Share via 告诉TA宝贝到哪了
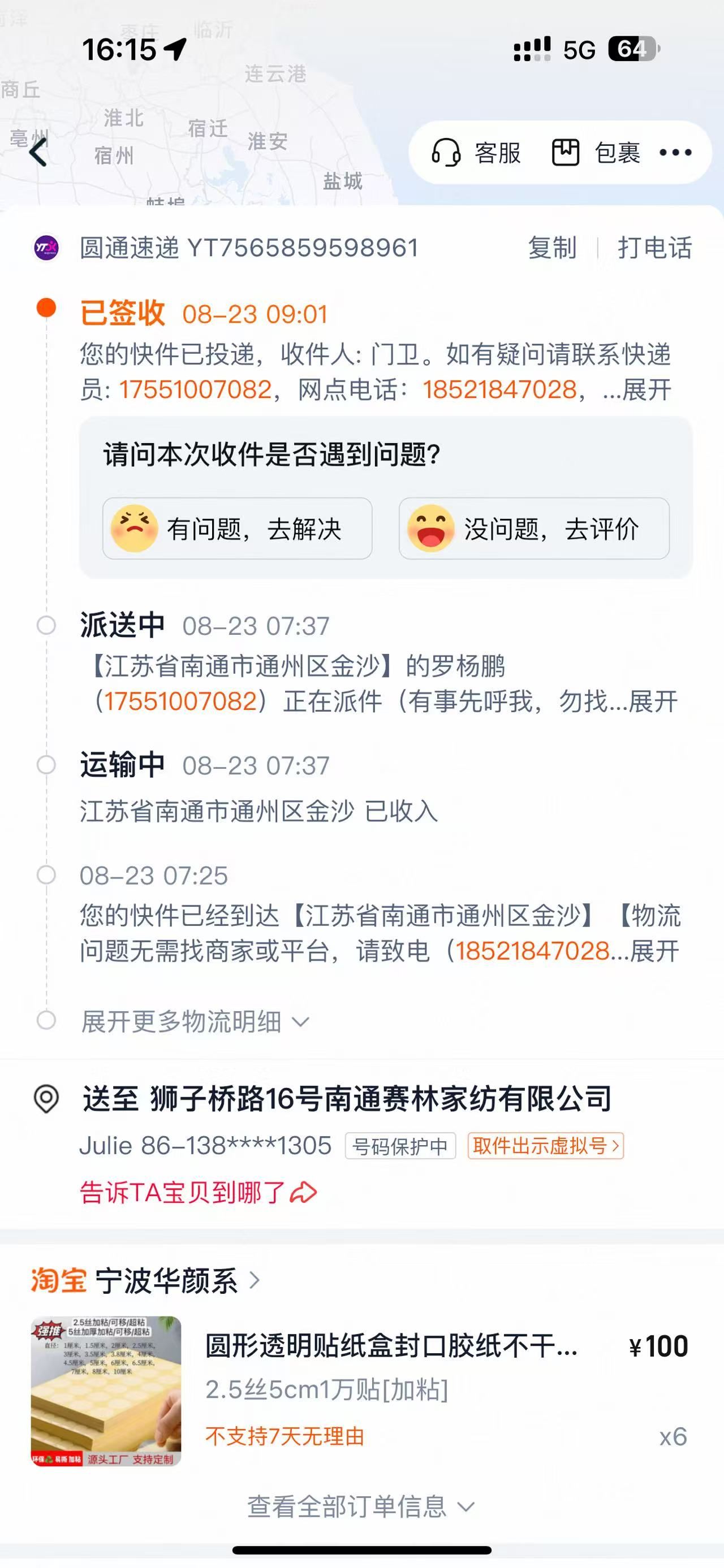The image size is (724, 1568). (198, 1193)
